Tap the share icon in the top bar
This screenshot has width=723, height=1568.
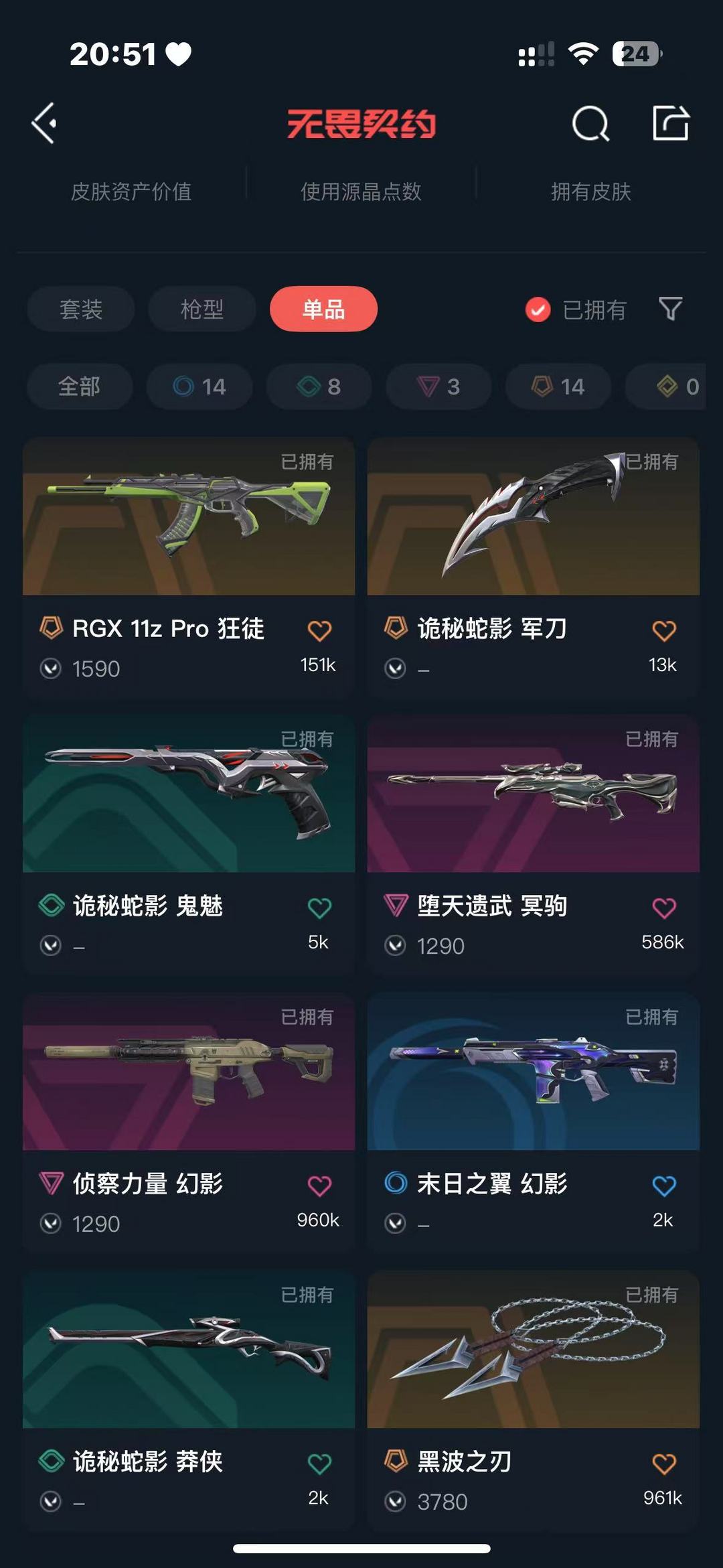pos(671,123)
